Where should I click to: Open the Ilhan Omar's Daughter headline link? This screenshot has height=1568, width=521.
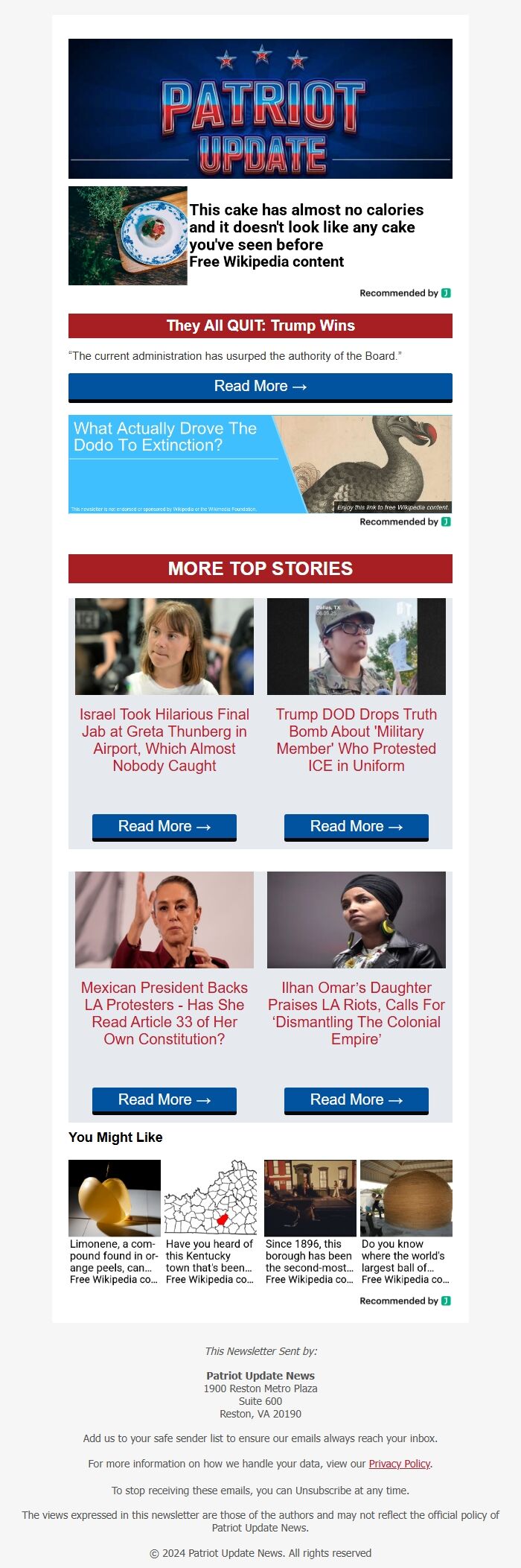pos(356,1013)
